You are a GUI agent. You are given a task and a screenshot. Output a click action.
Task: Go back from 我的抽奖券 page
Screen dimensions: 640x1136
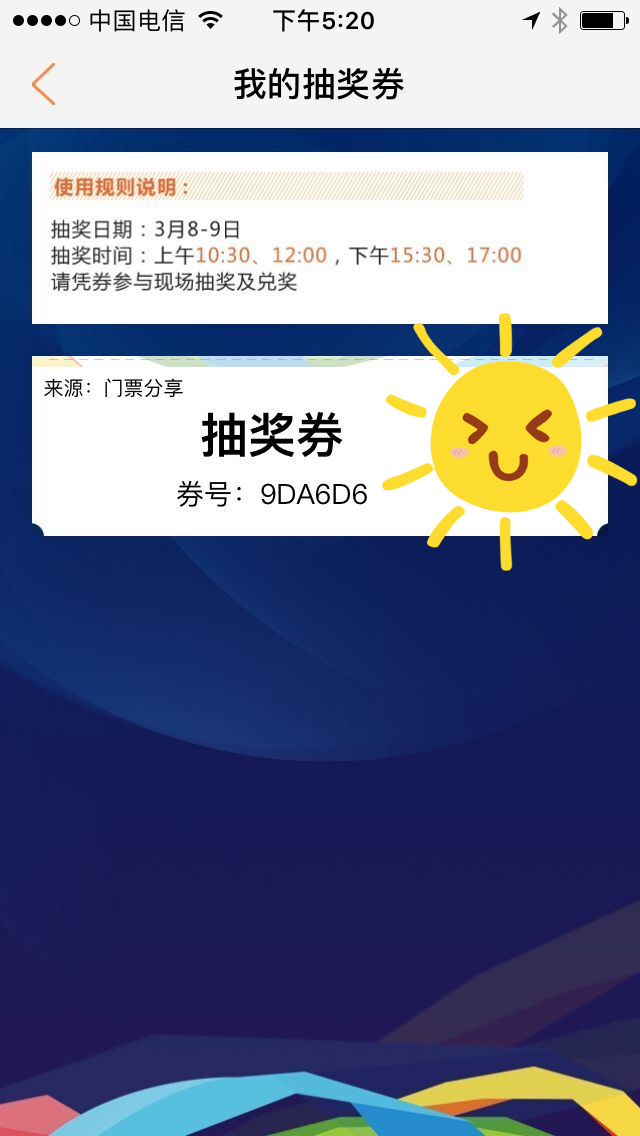pyautogui.click(x=43, y=84)
